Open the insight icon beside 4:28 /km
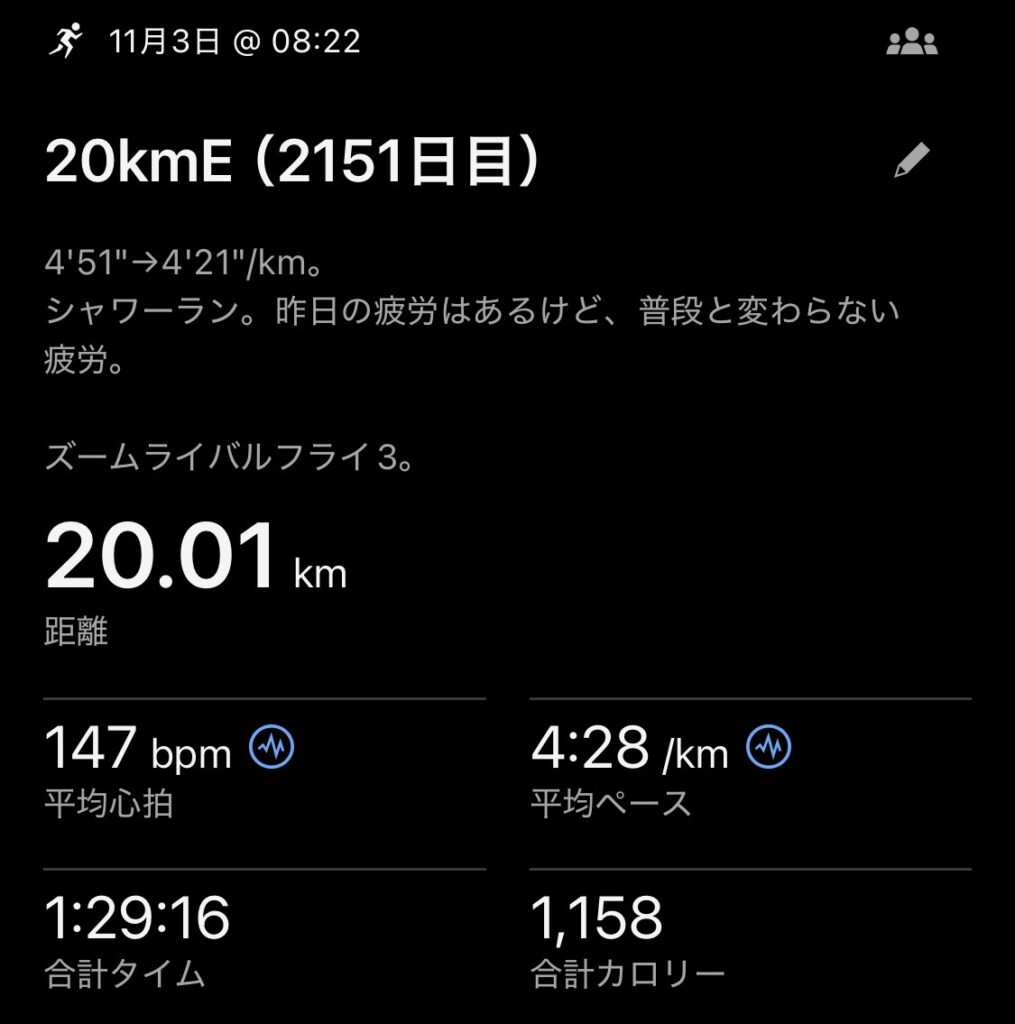The height and width of the screenshot is (1024, 1015). point(769,747)
